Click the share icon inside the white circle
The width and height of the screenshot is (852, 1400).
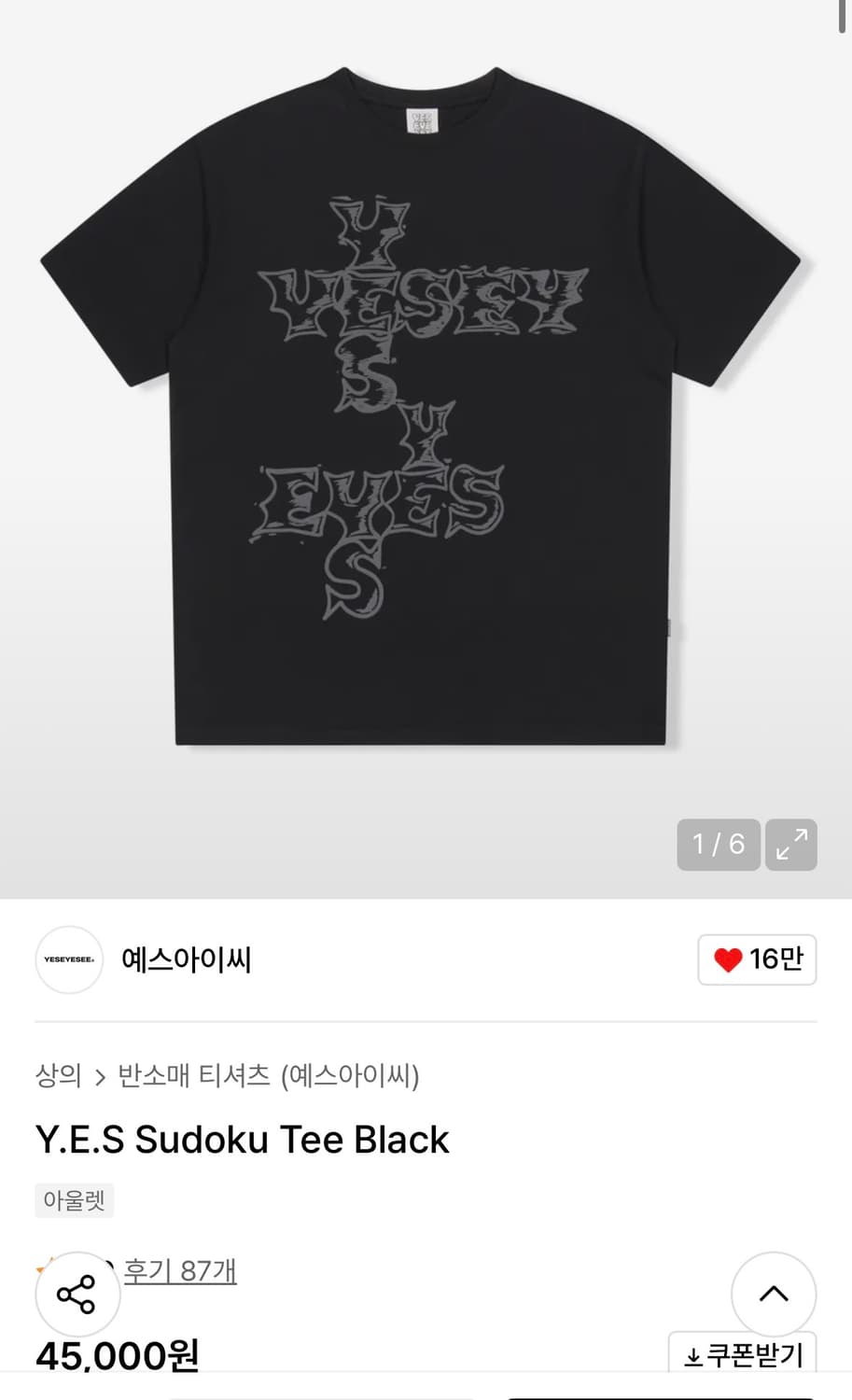pyautogui.click(x=77, y=1295)
